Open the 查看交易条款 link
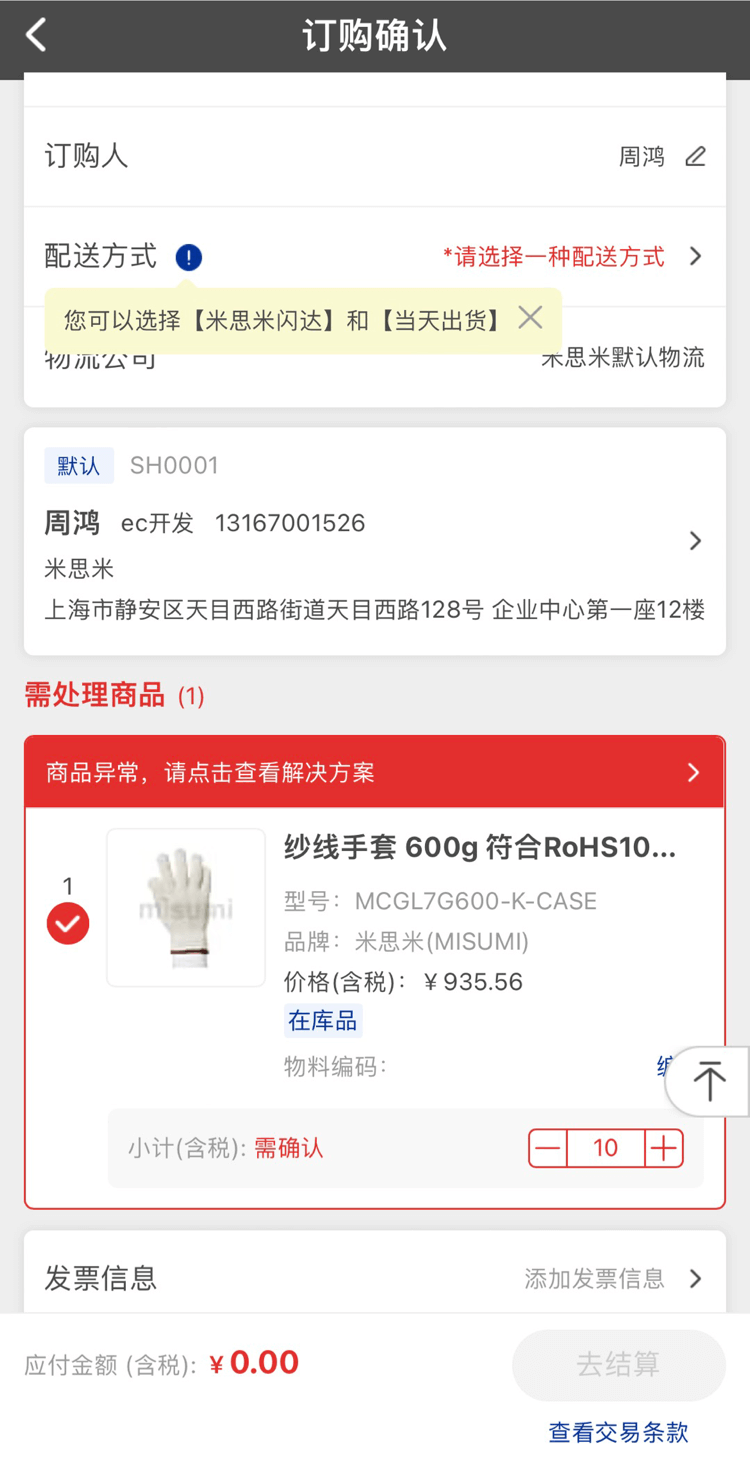Image resolution: width=750 pixels, height=1467 pixels. (x=618, y=1432)
